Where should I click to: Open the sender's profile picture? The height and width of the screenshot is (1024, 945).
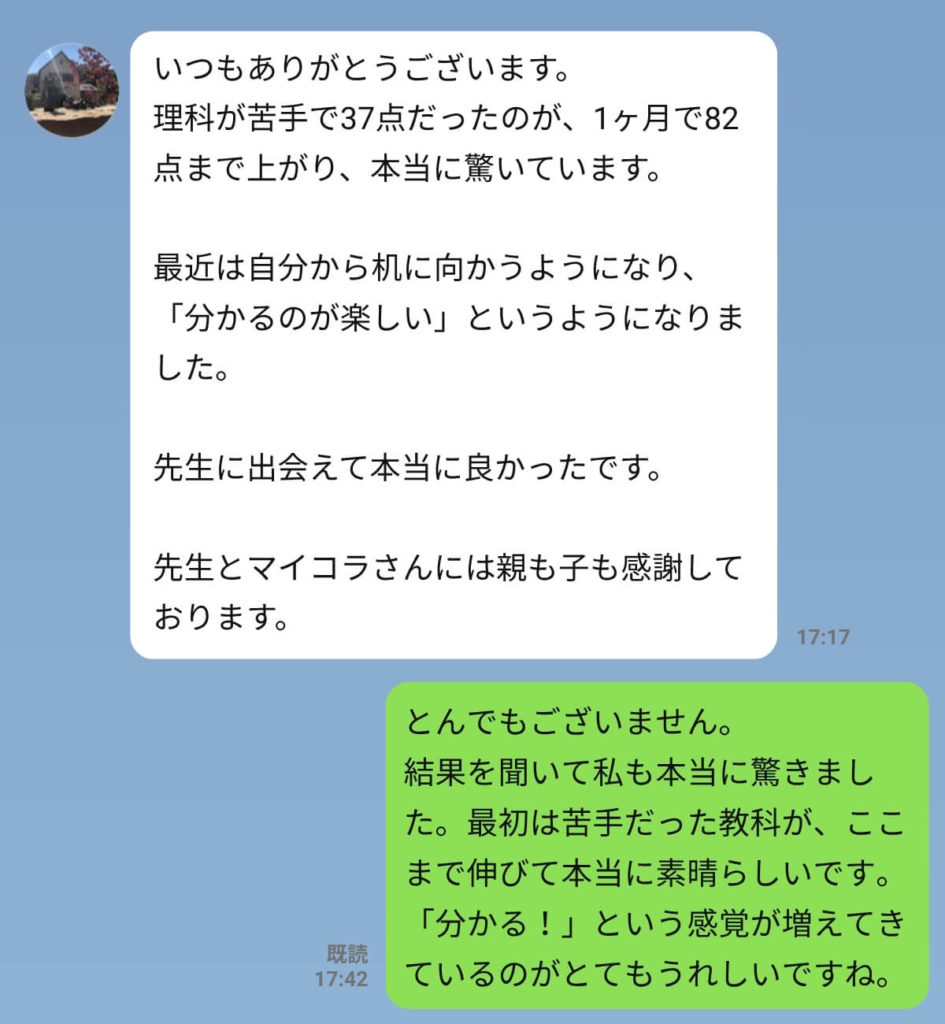(71, 90)
